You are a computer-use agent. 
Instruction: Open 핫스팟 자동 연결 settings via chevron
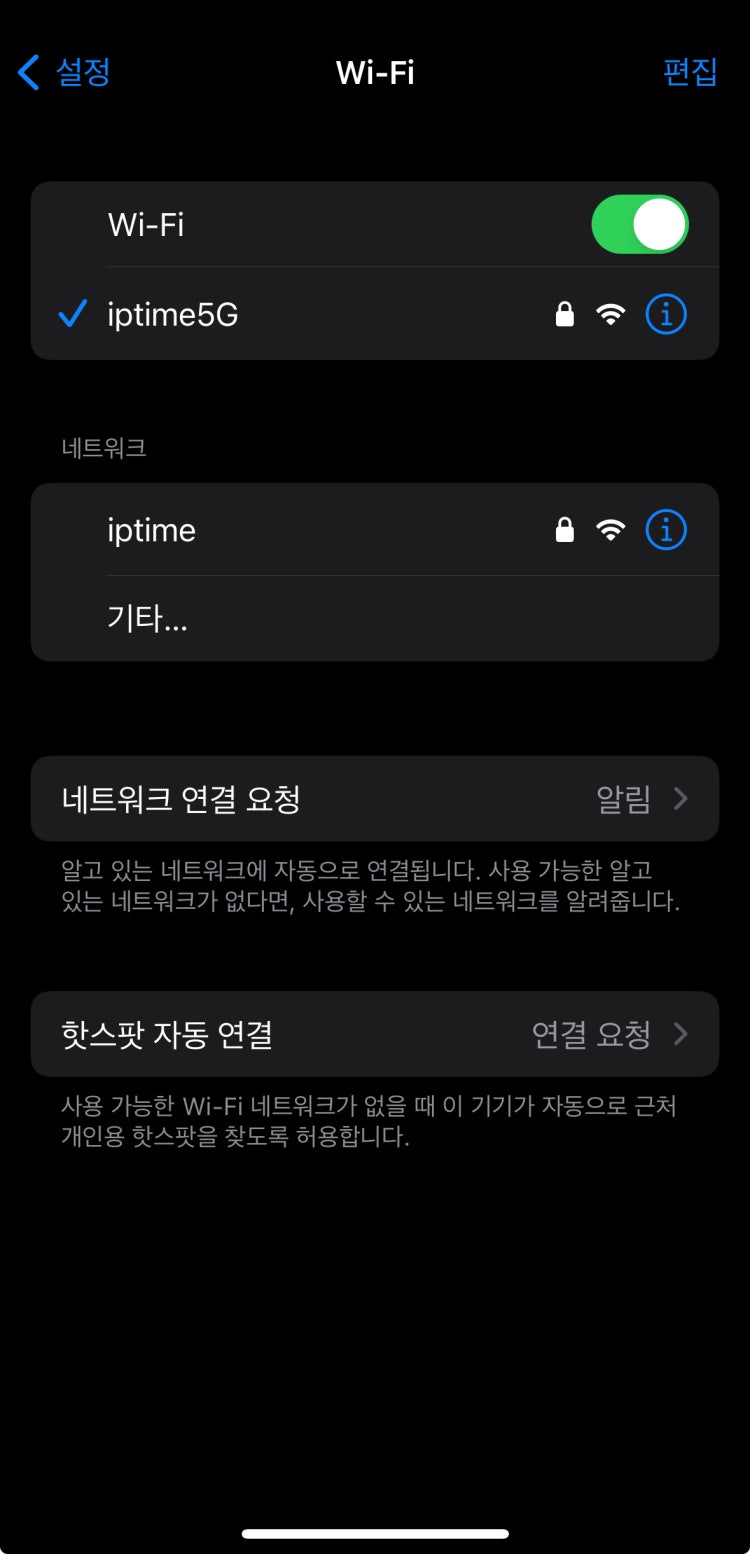pos(682,1034)
